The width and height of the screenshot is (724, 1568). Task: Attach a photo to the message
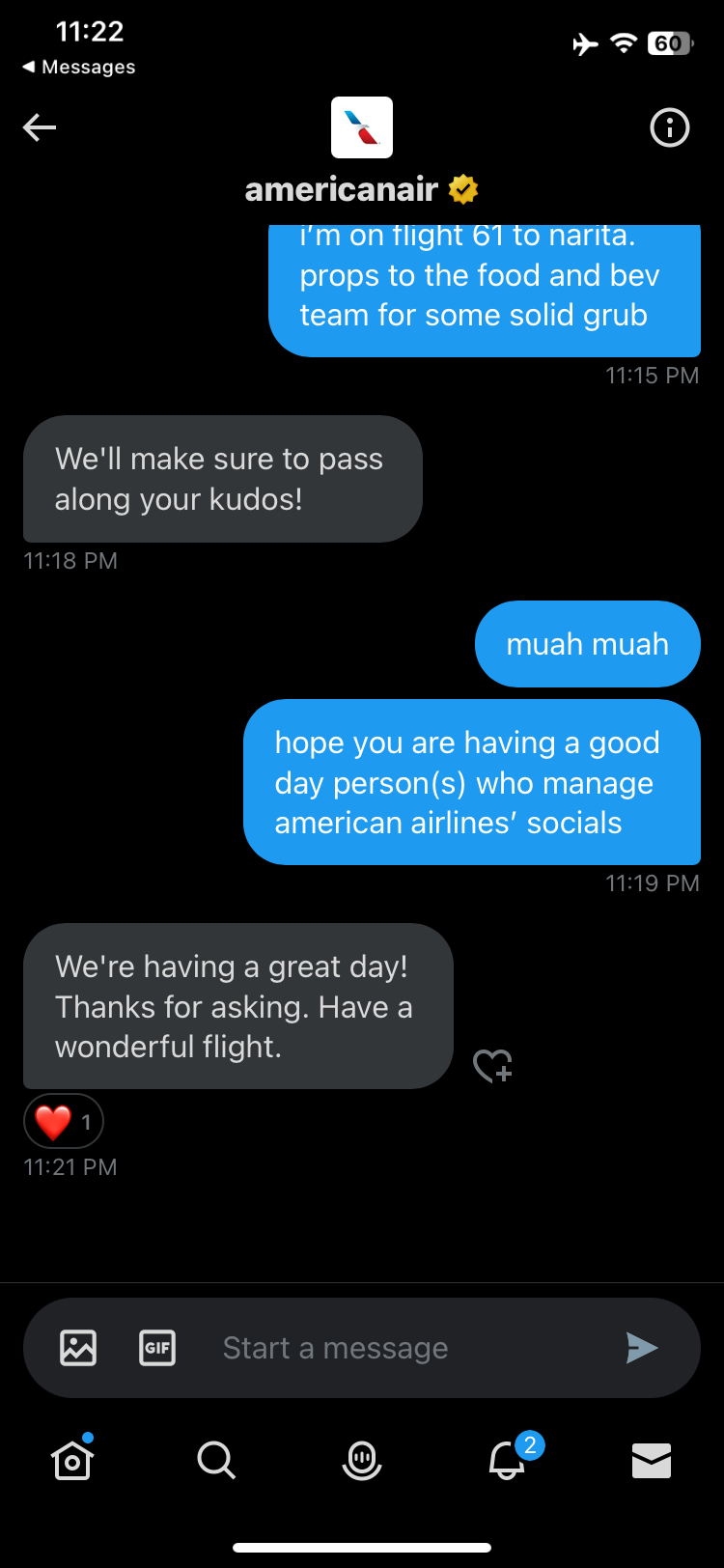[x=78, y=1348]
